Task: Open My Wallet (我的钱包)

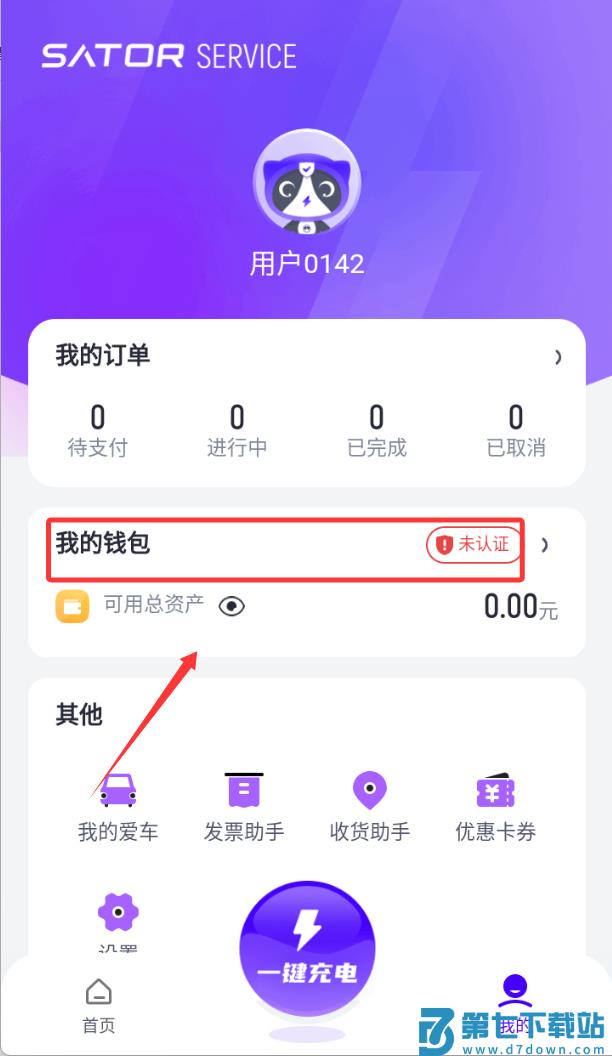Action: point(103,544)
